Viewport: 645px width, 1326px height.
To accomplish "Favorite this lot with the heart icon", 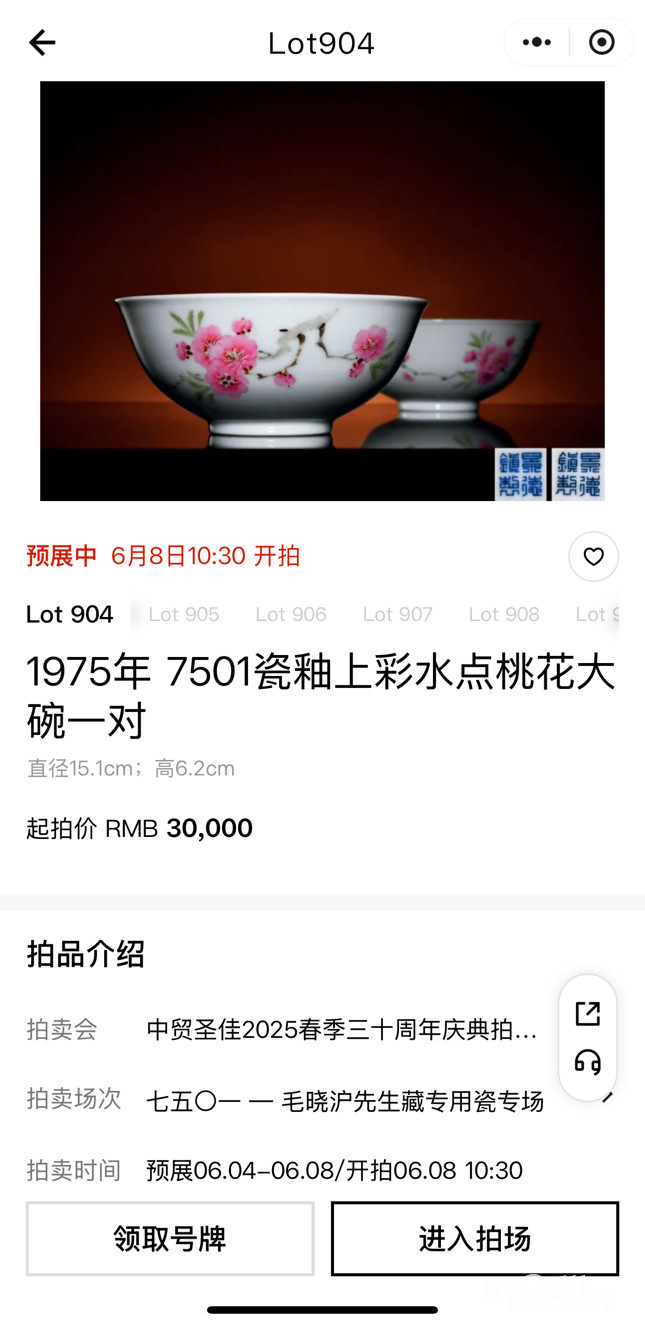I will (594, 557).
